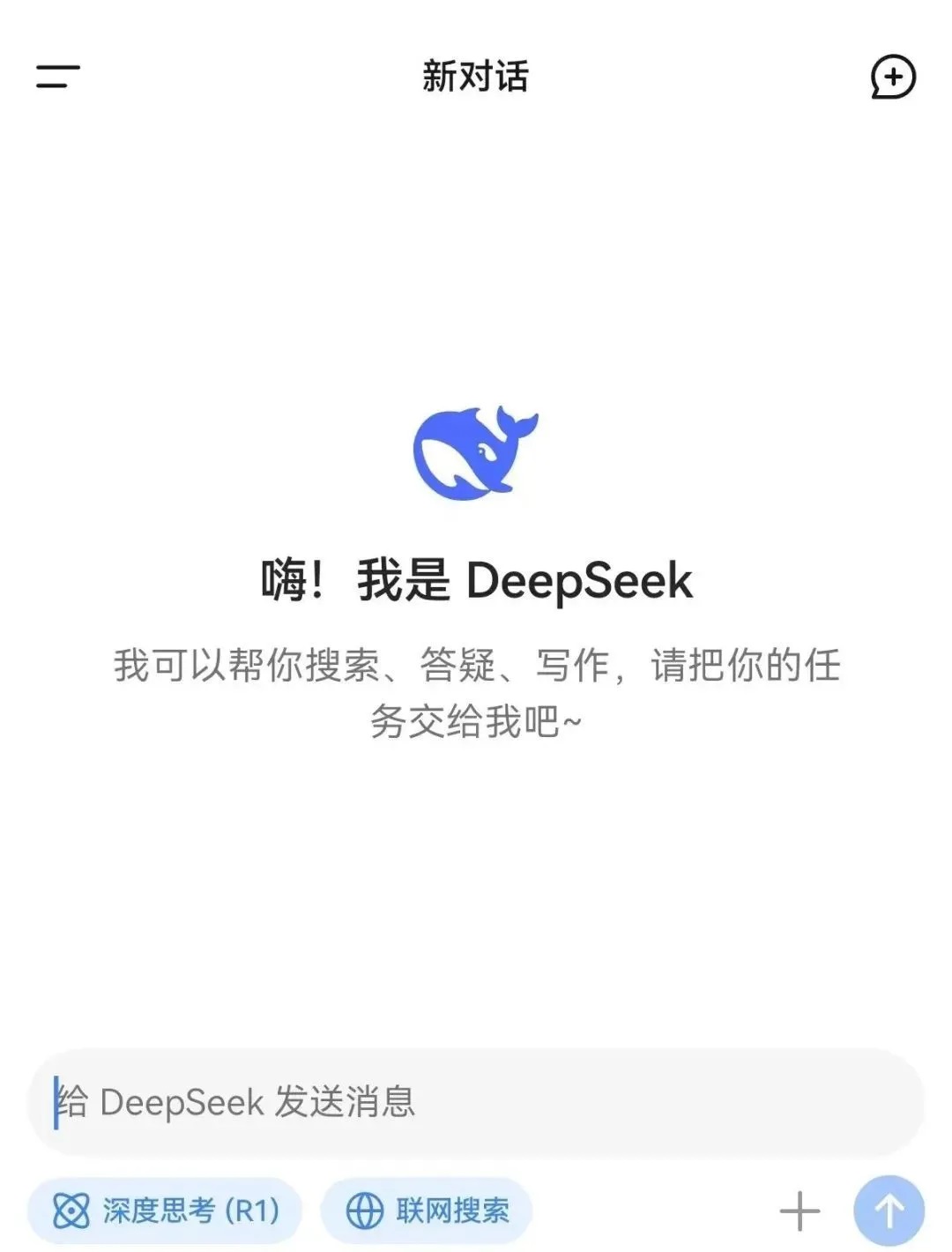
Task: Click the hamburger lines icon top left
Action: tap(57, 78)
